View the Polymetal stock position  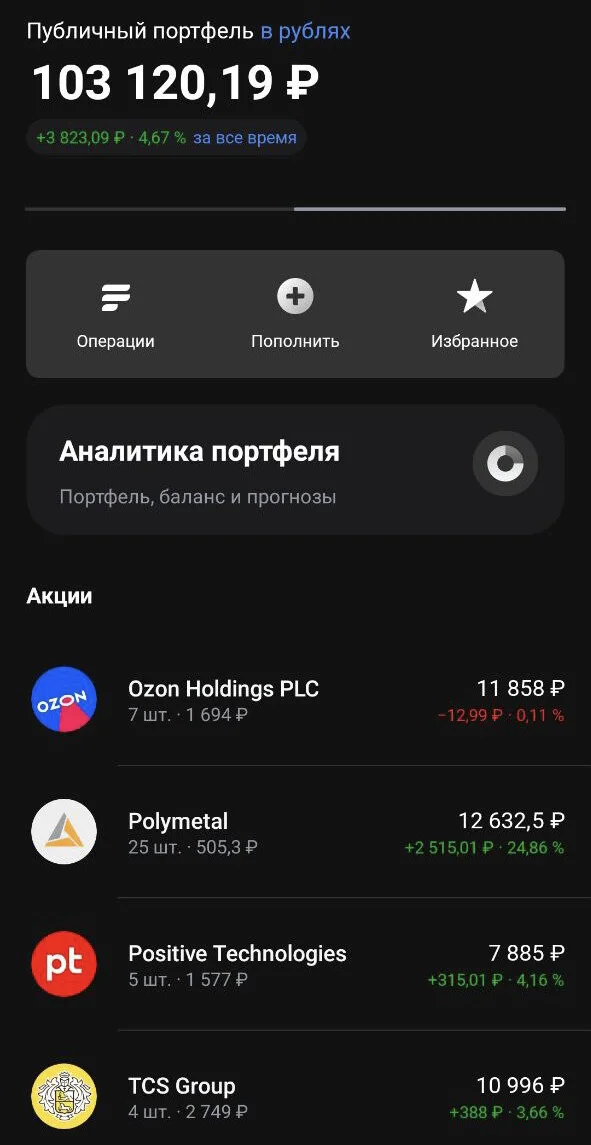(295, 832)
